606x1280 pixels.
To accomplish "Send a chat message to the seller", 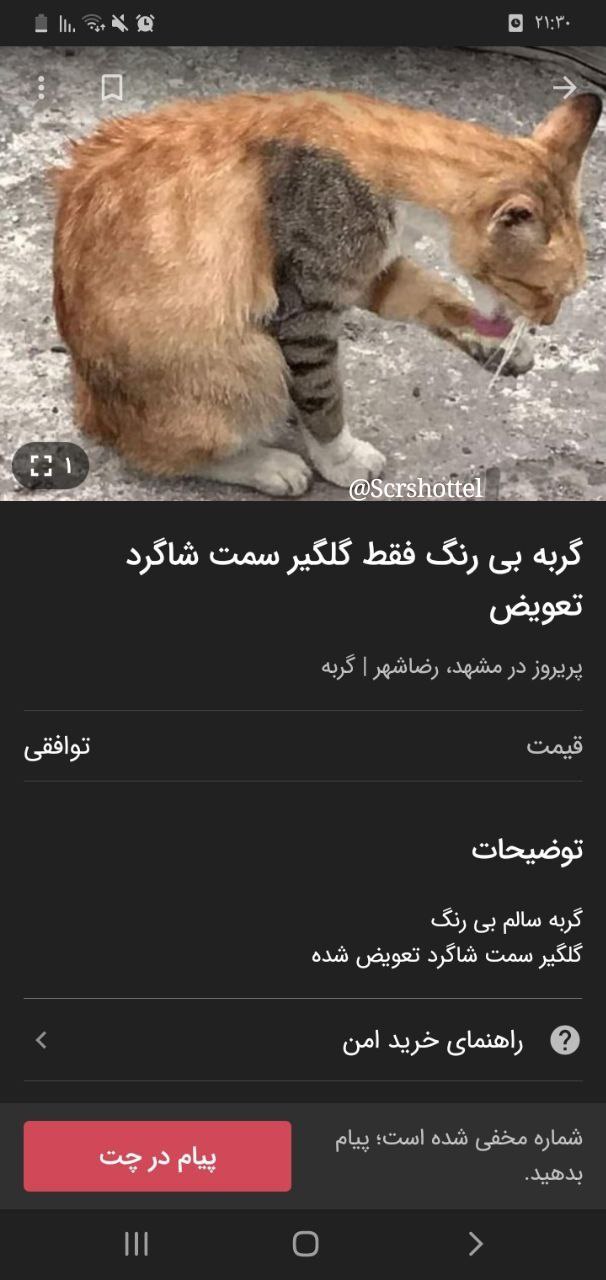I will tap(157, 1156).
